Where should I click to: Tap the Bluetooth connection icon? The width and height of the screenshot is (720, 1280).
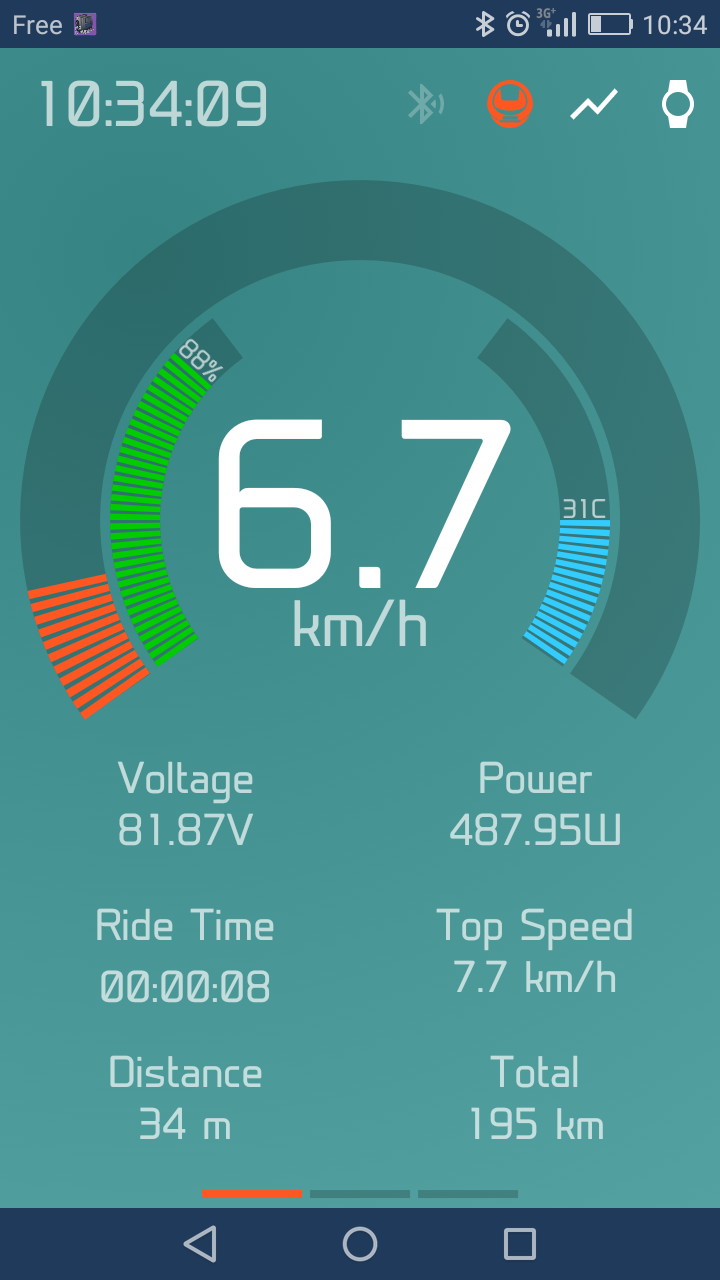[425, 104]
